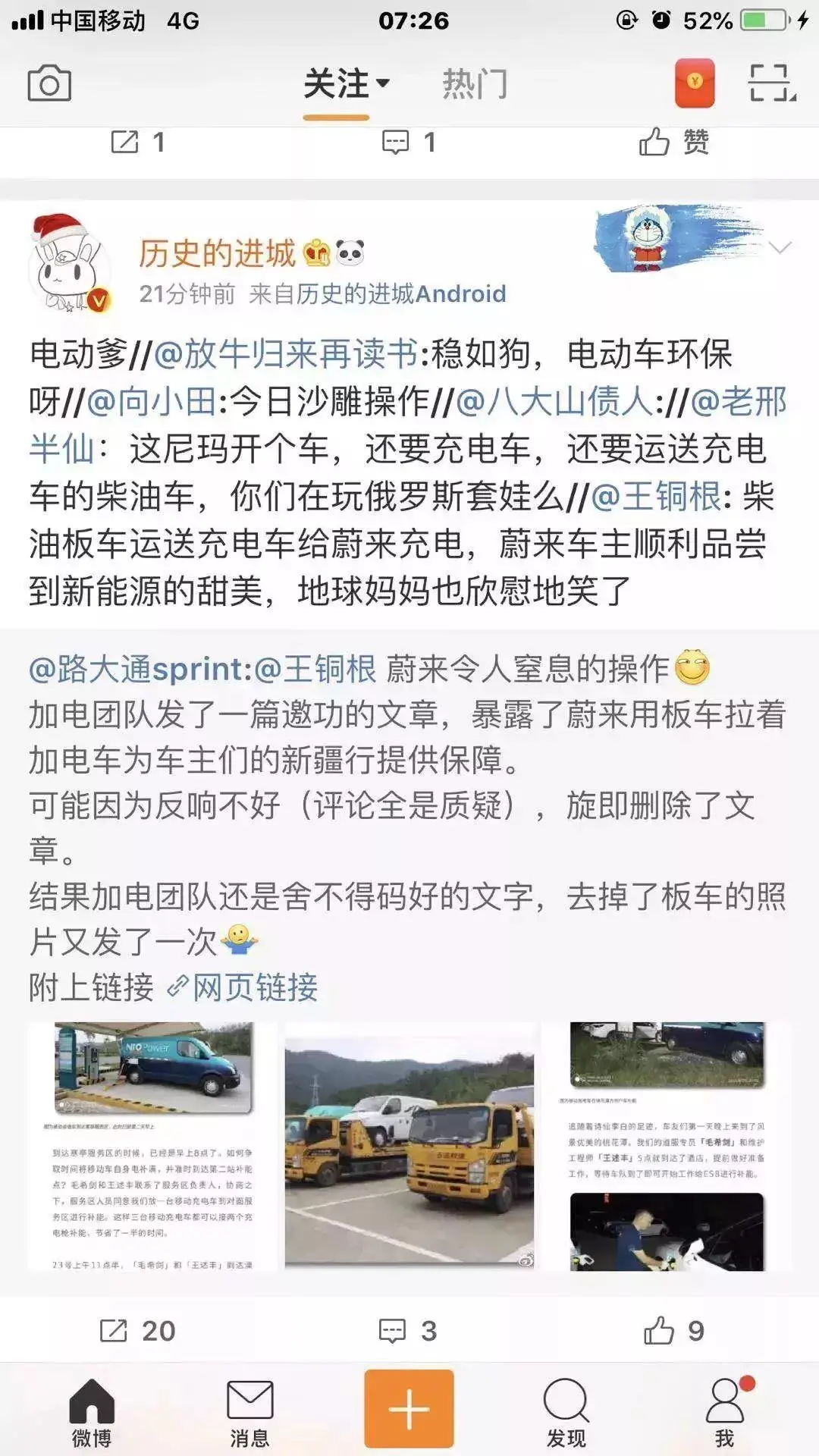Open the camera icon
This screenshot has height=1456, width=819.
pyautogui.click(x=49, y=83)
